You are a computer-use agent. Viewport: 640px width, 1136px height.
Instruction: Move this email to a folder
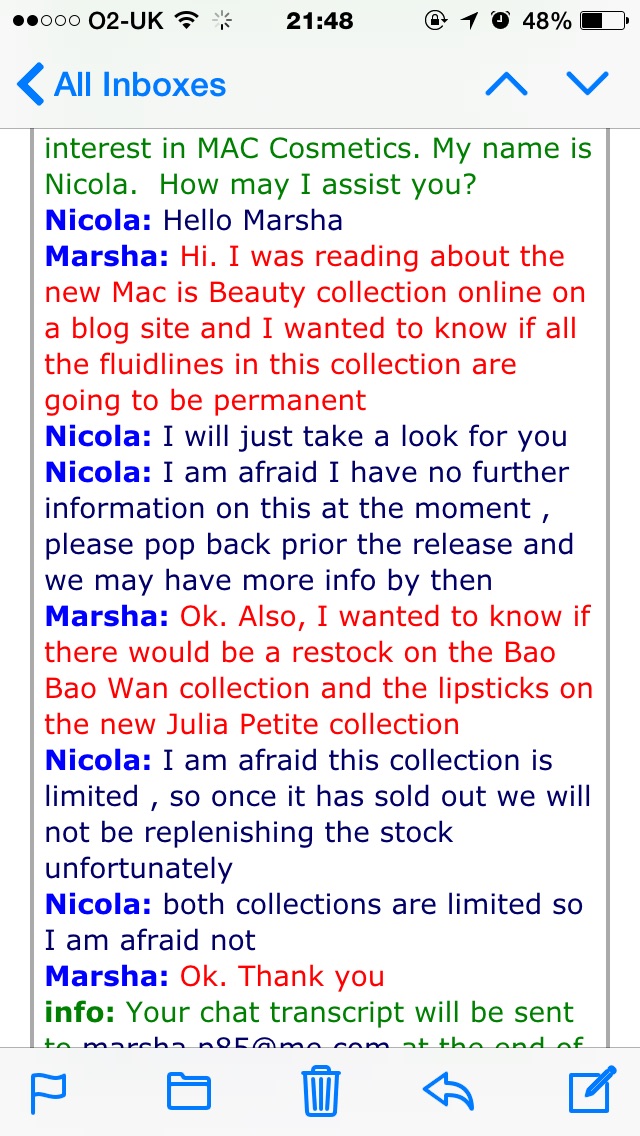[188, 1091]
